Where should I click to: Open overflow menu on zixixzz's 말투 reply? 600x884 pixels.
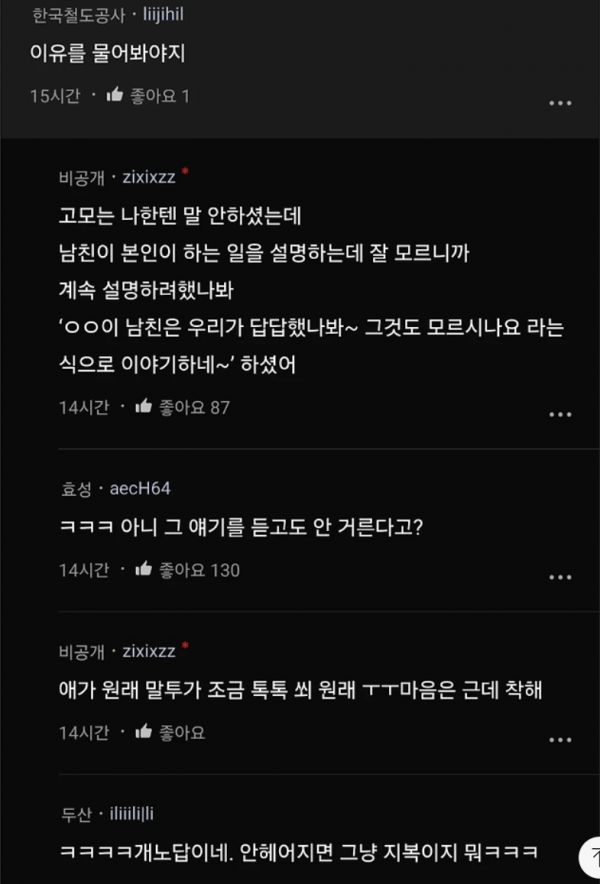pyautogui.click(x=561, y=740)
